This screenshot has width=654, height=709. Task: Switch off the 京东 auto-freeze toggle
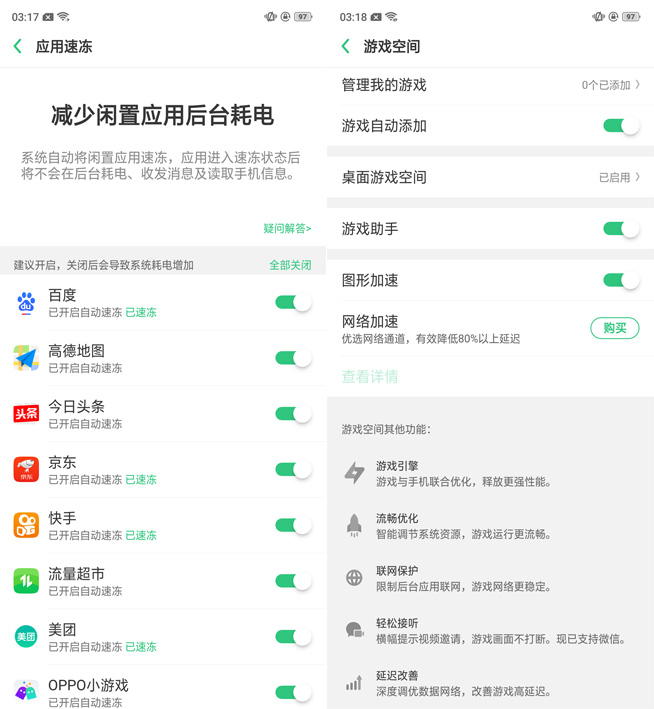coord(293,470)
